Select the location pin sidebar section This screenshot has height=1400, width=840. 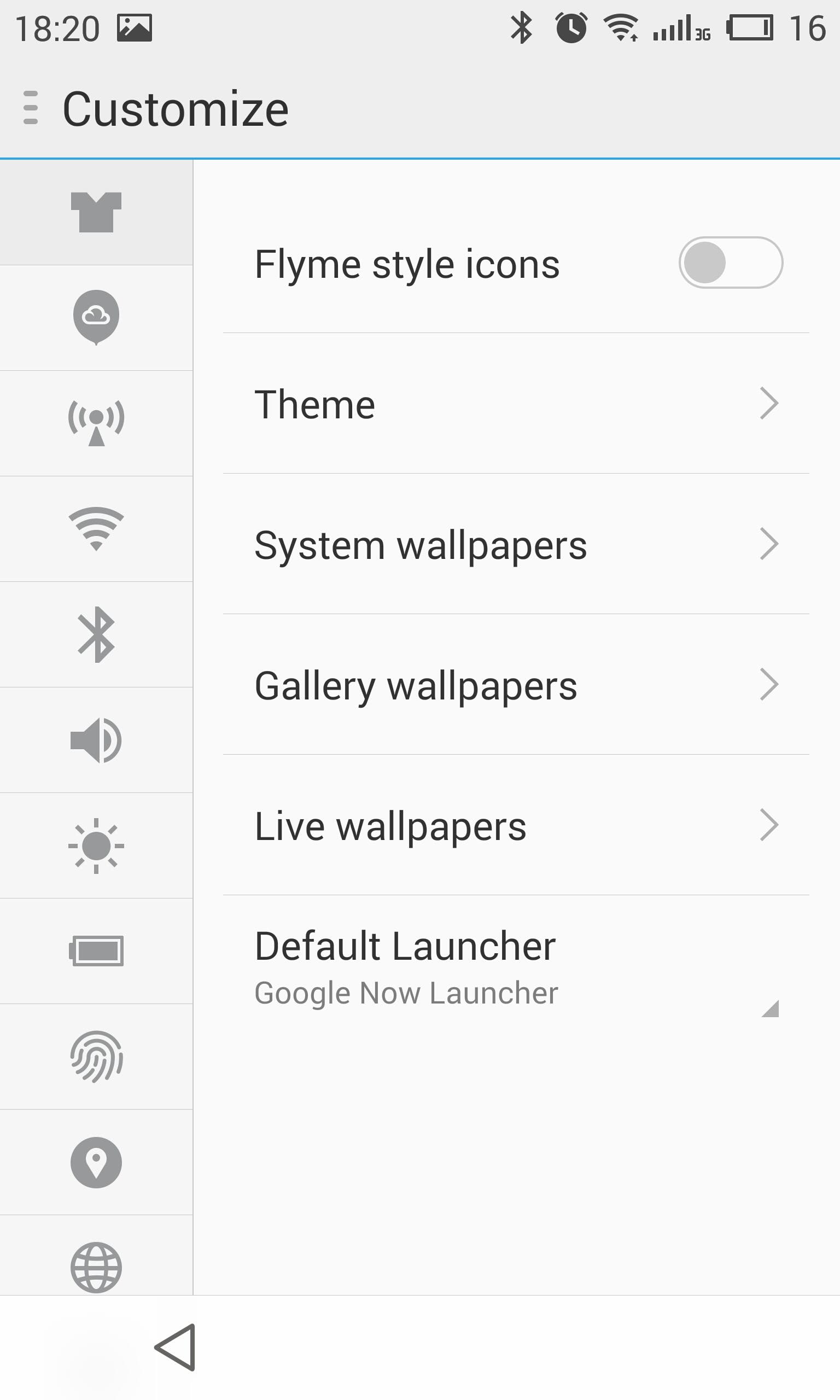click(x=96, y=1162)
